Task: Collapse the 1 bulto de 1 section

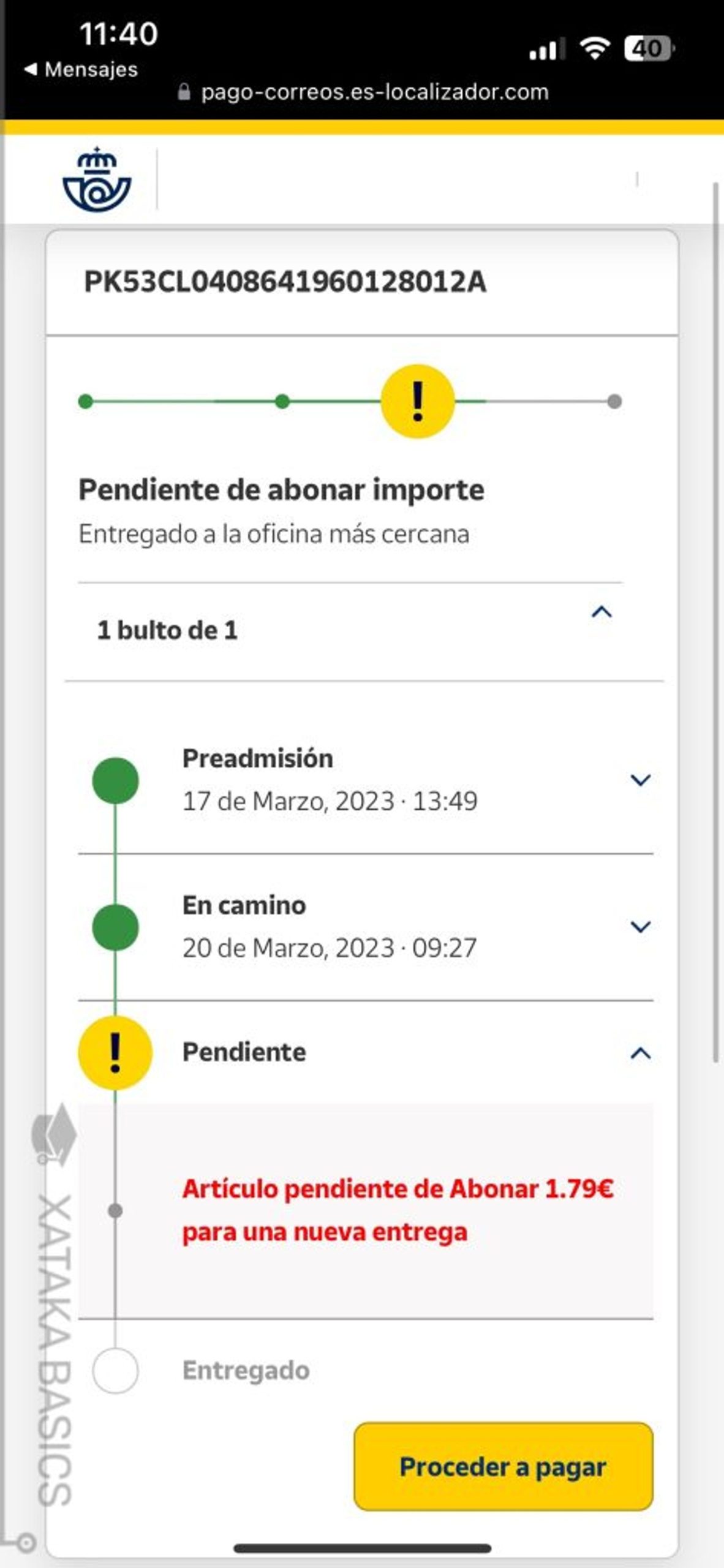Action: [601, 612]
